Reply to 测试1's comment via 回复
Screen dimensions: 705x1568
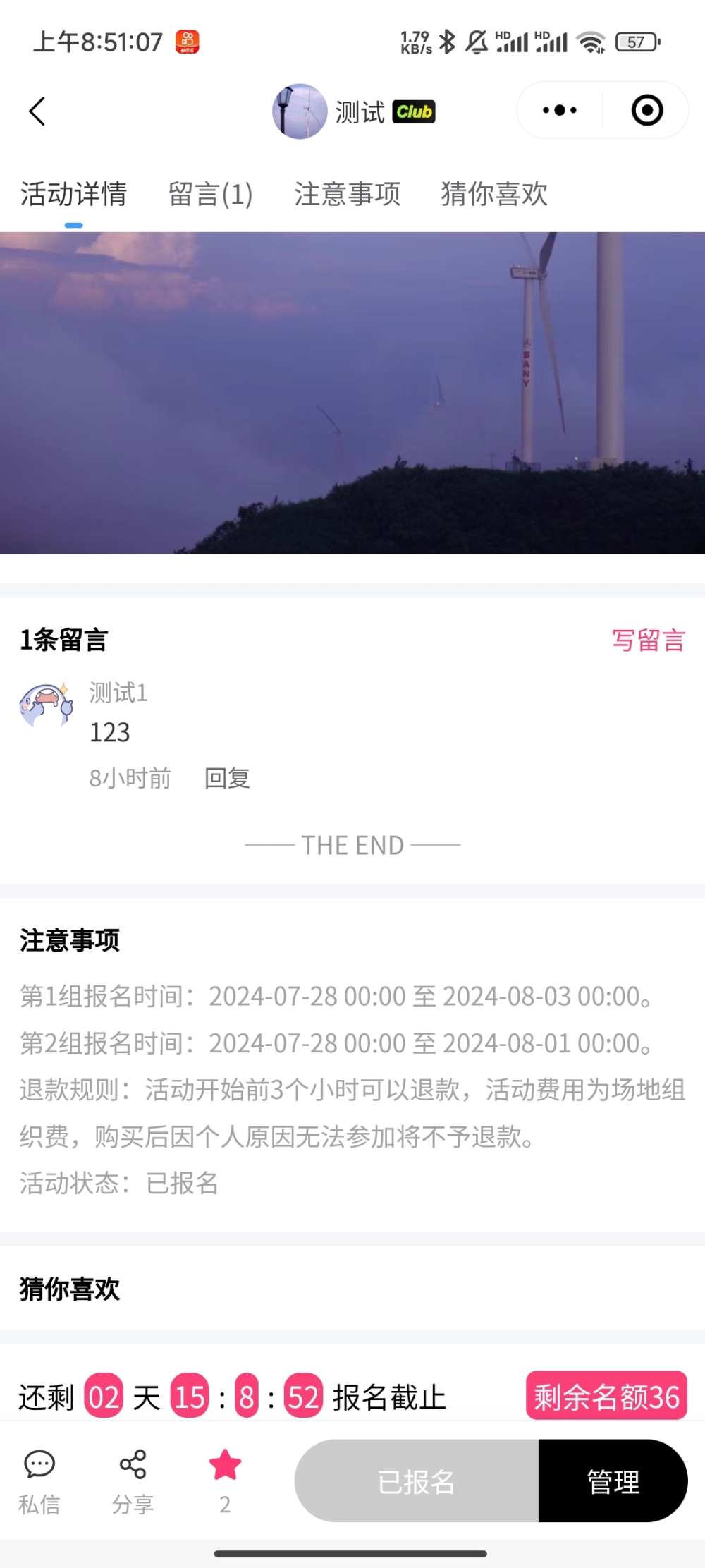(x=227, y=778)
